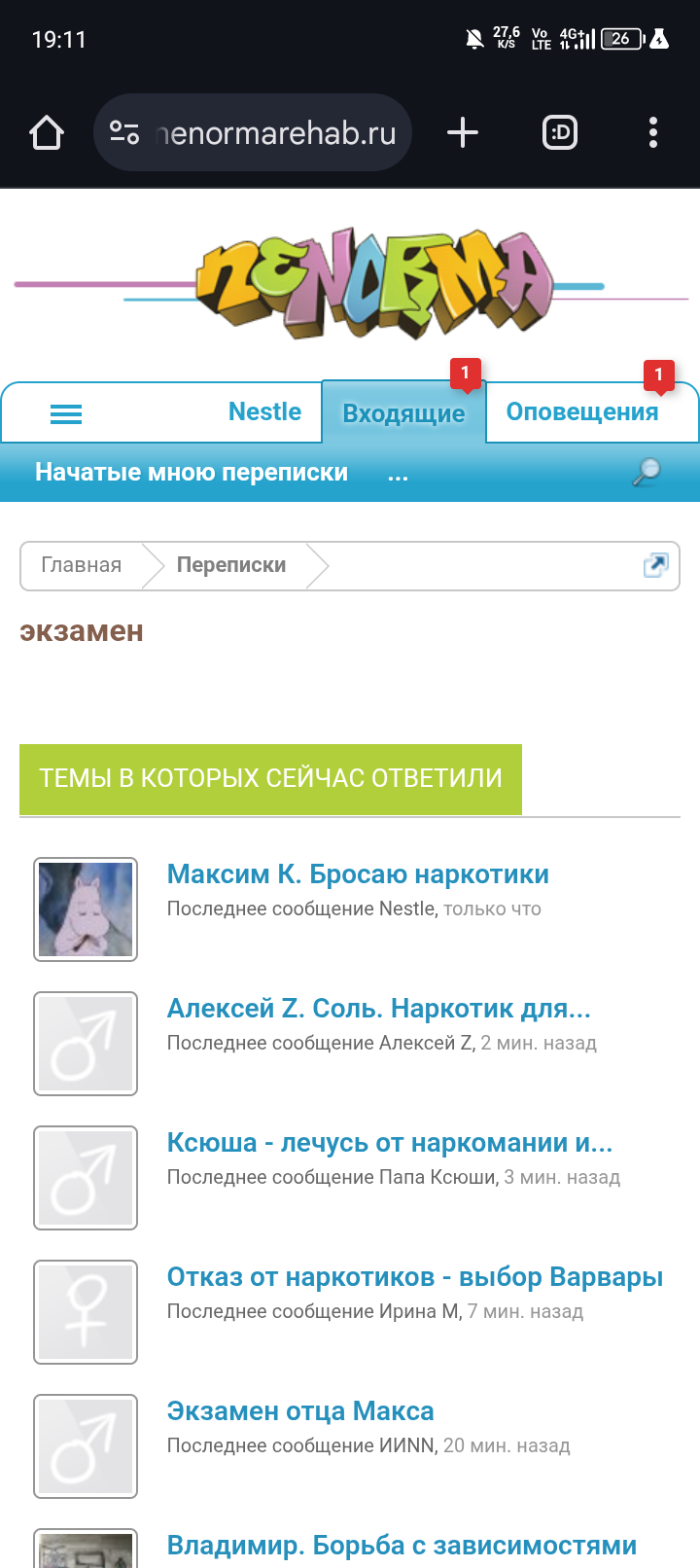Open the browser overflow menu

(653, 132)
